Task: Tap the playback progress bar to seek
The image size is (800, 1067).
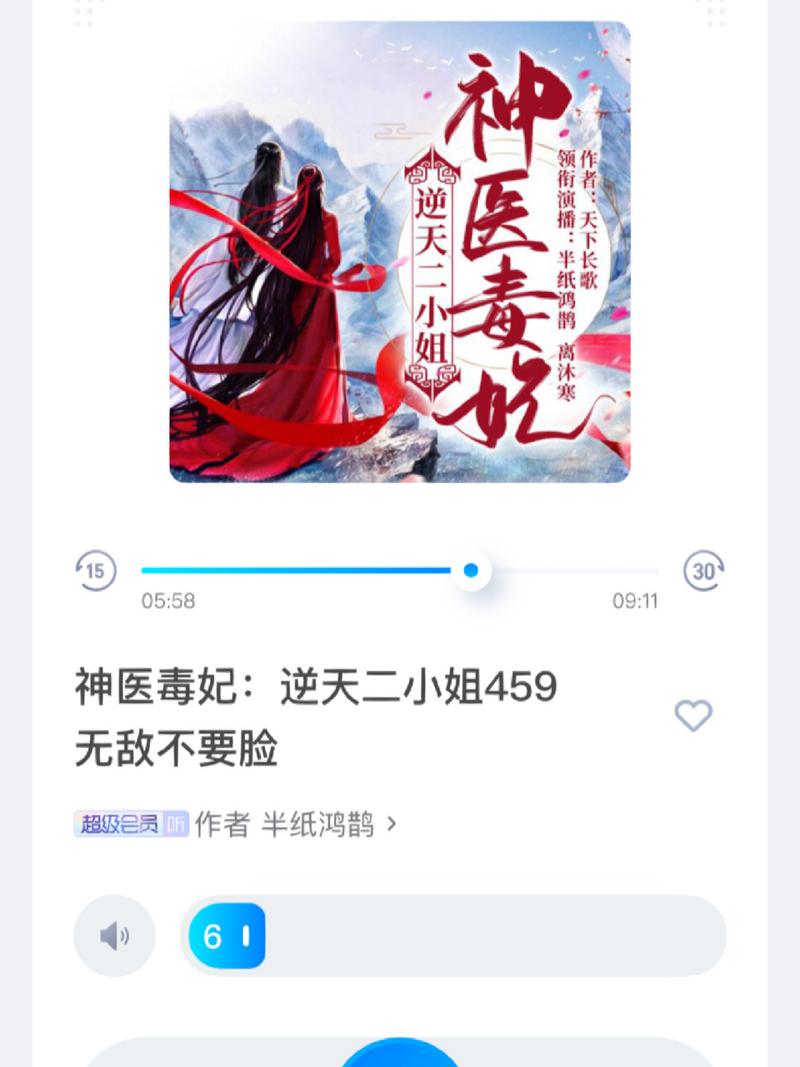Action: click(x=400, y=571)
